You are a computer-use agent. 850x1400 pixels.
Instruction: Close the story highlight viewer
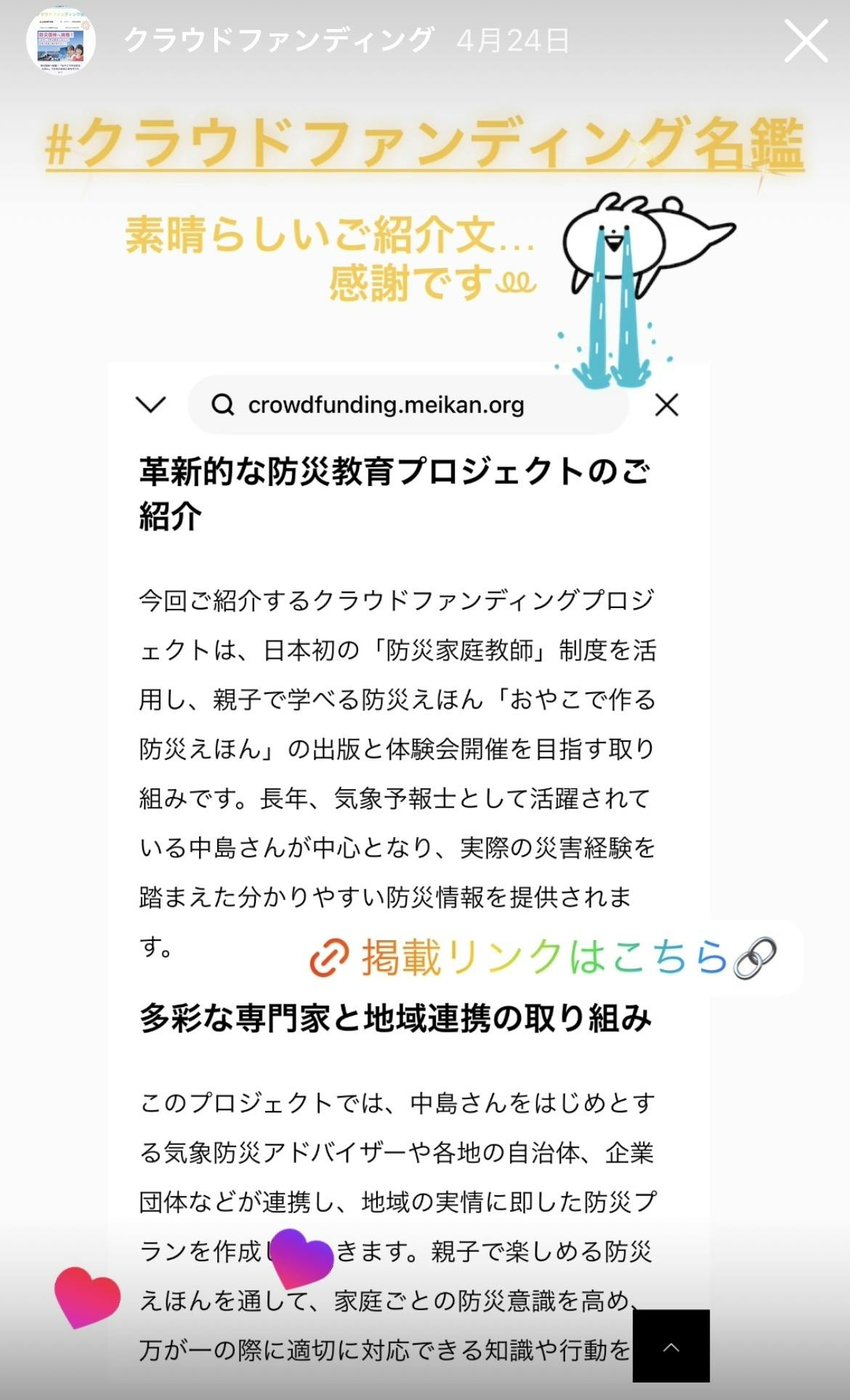pyautogui.click(x=806, y=41)
